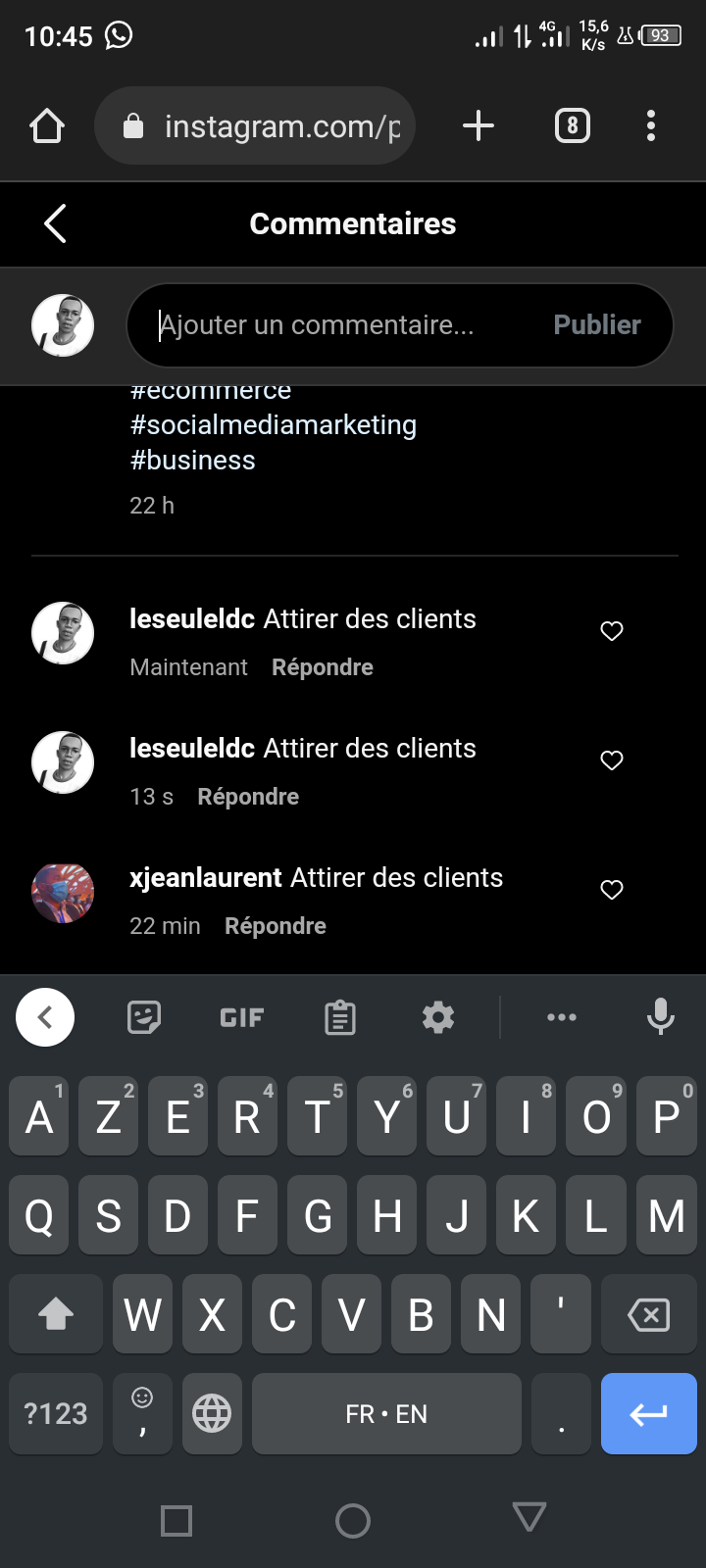Tap the keyboard's backspace key
706x1568 pixels.
click(648, 1314)
